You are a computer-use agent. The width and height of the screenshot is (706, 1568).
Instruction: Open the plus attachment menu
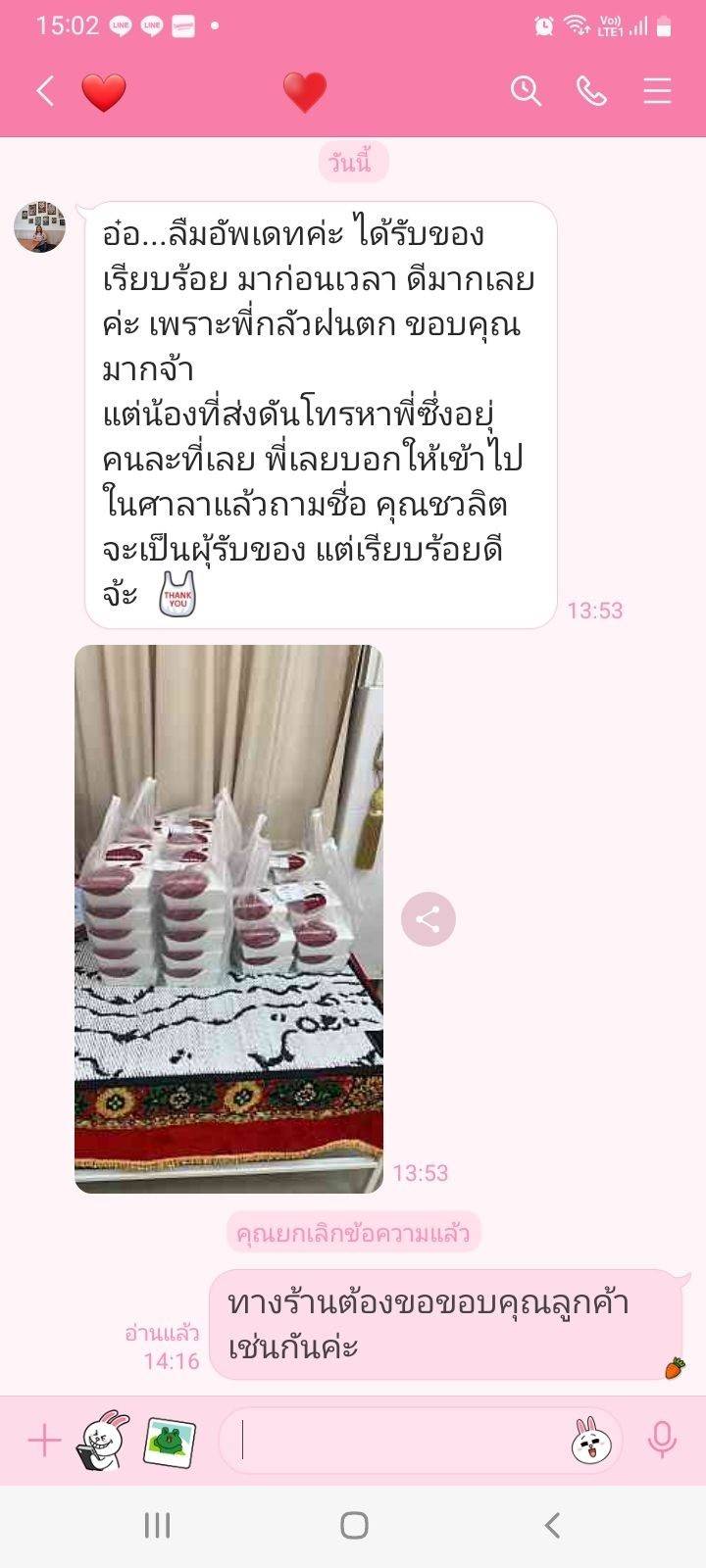(44, 1441)
